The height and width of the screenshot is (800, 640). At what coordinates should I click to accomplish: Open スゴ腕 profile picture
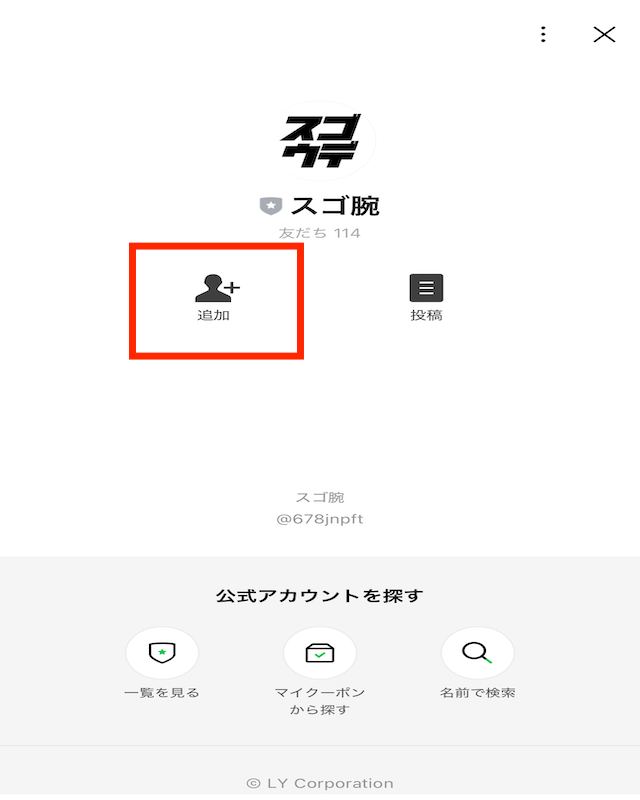click(319, 141)
